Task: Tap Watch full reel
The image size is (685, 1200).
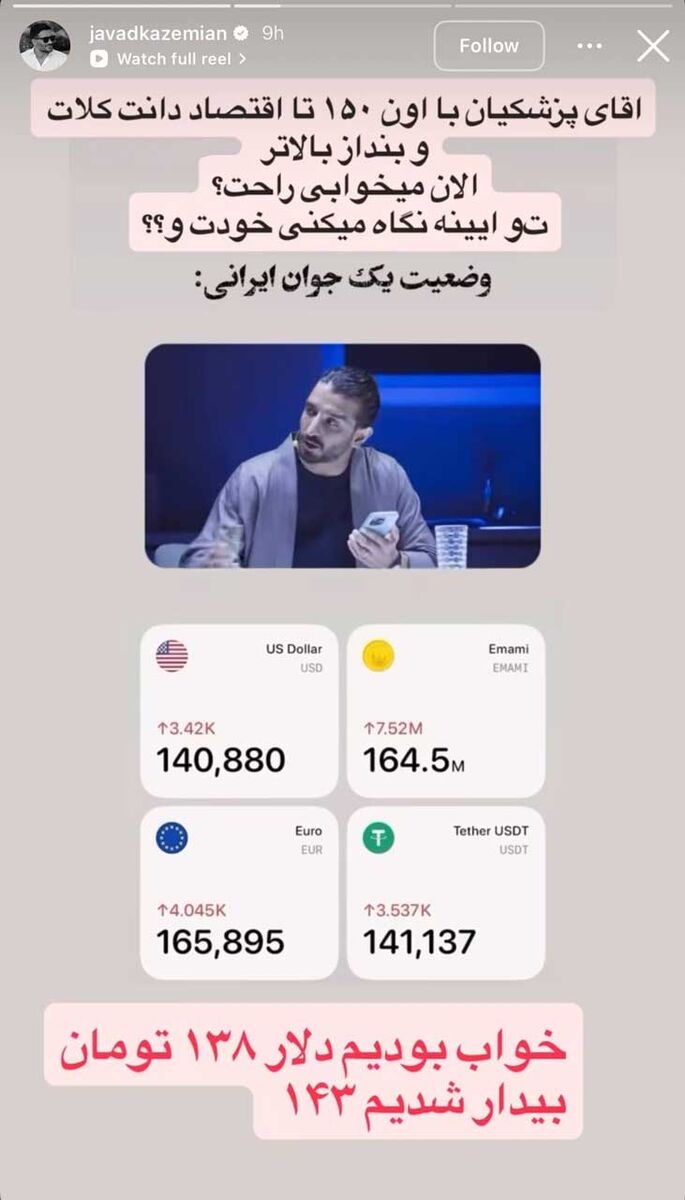Action: click(x=172, y=59)
